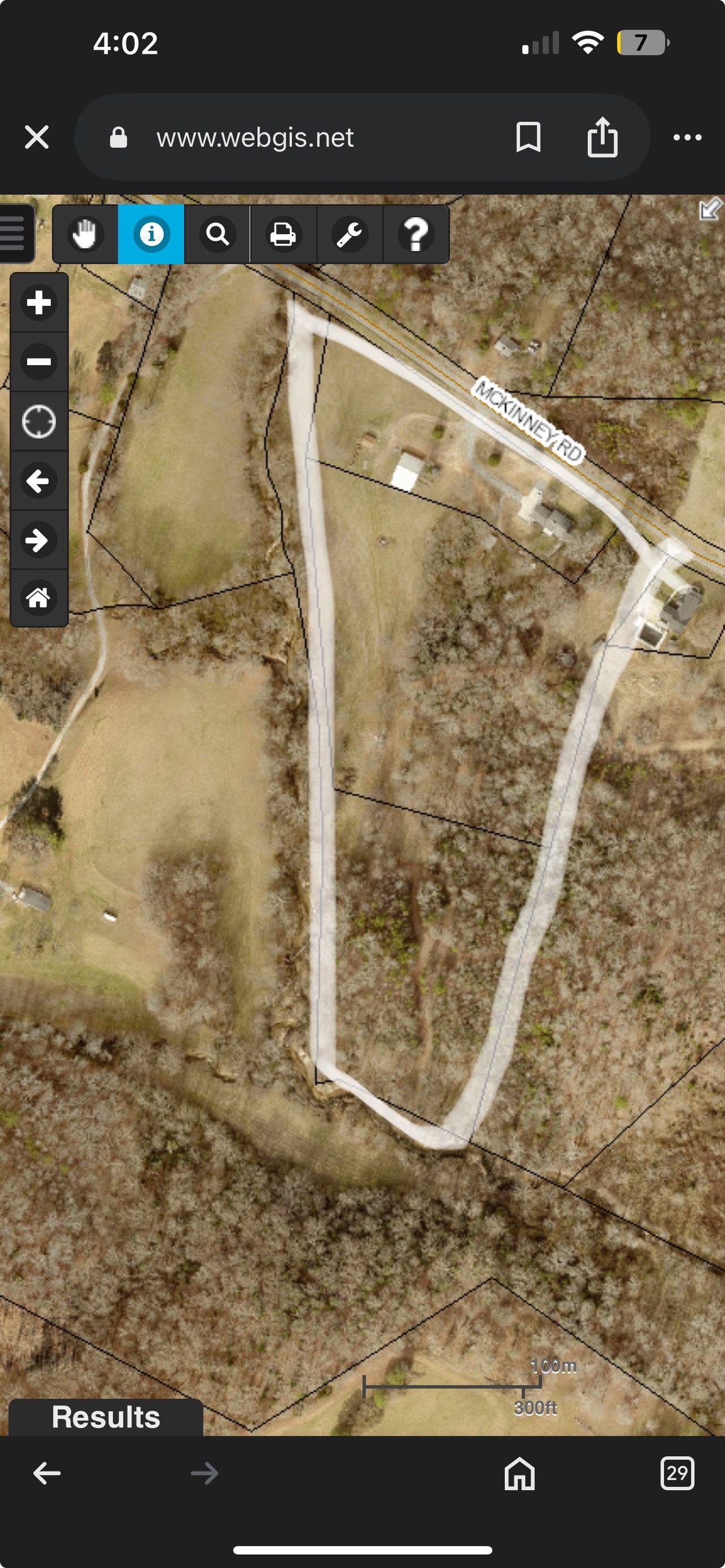
Task: Open the map layers menu
Action: pos(14,233)
